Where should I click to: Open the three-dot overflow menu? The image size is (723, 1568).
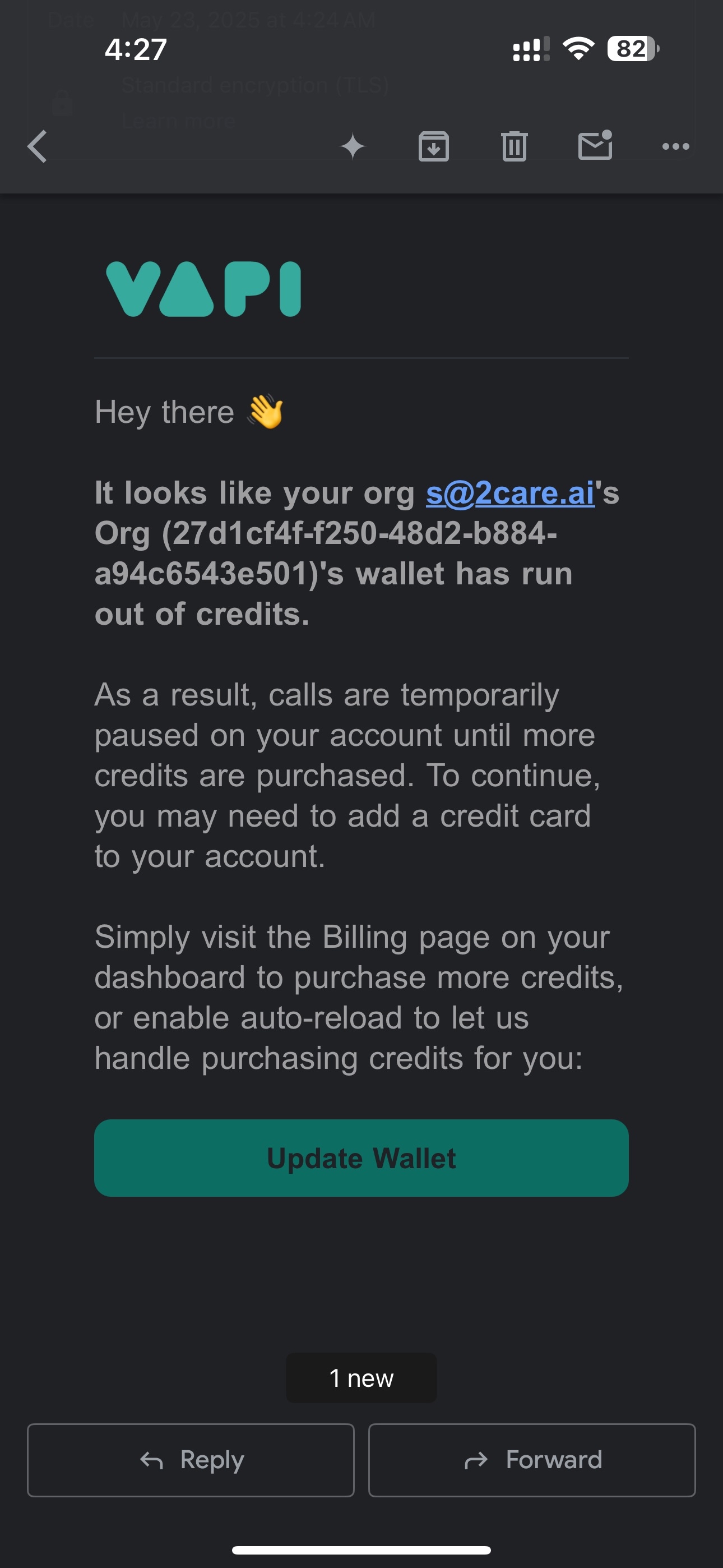(x=675, y=147)
